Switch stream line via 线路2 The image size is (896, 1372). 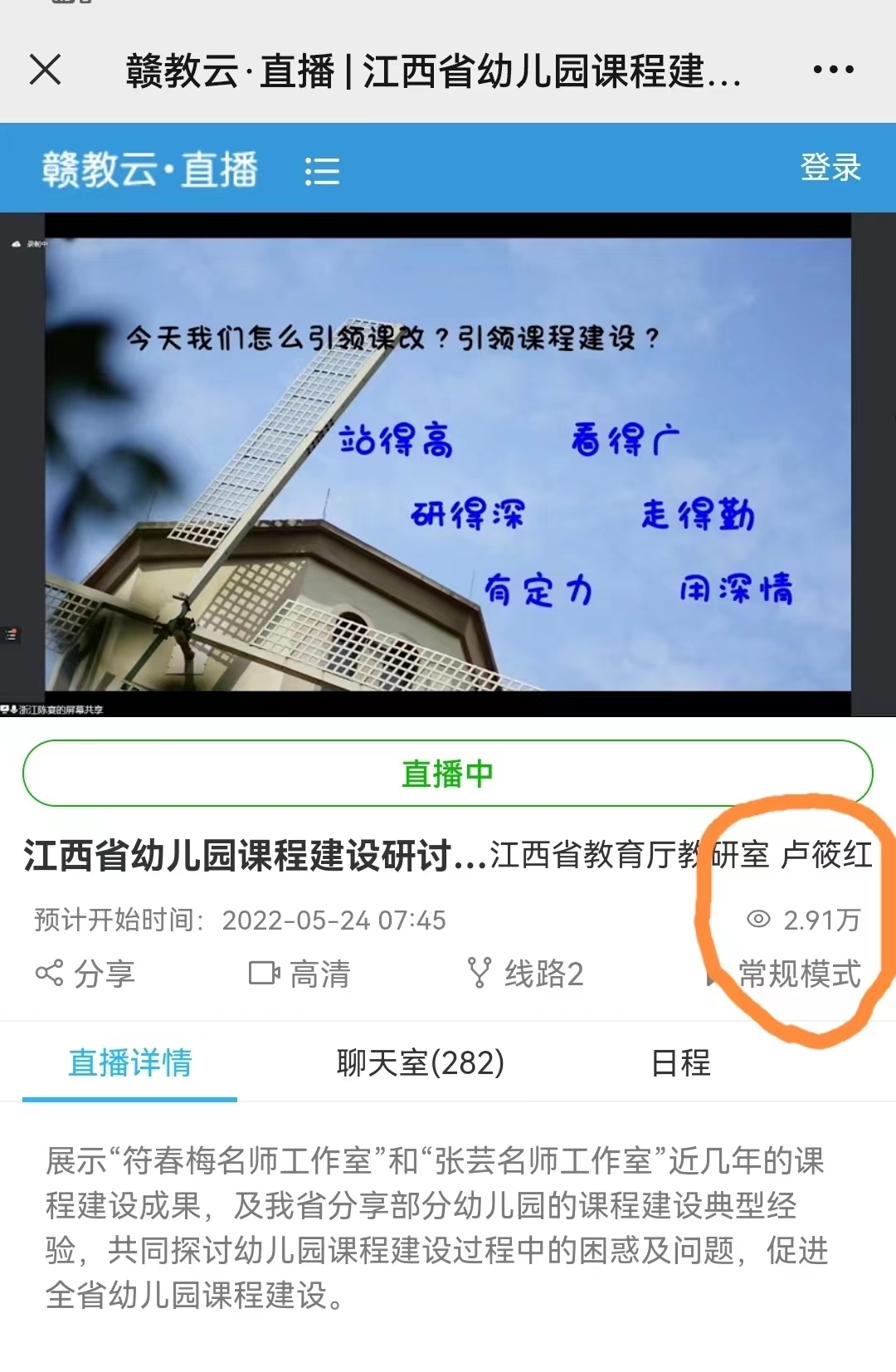pyautogui.click(x=526, y=974)
